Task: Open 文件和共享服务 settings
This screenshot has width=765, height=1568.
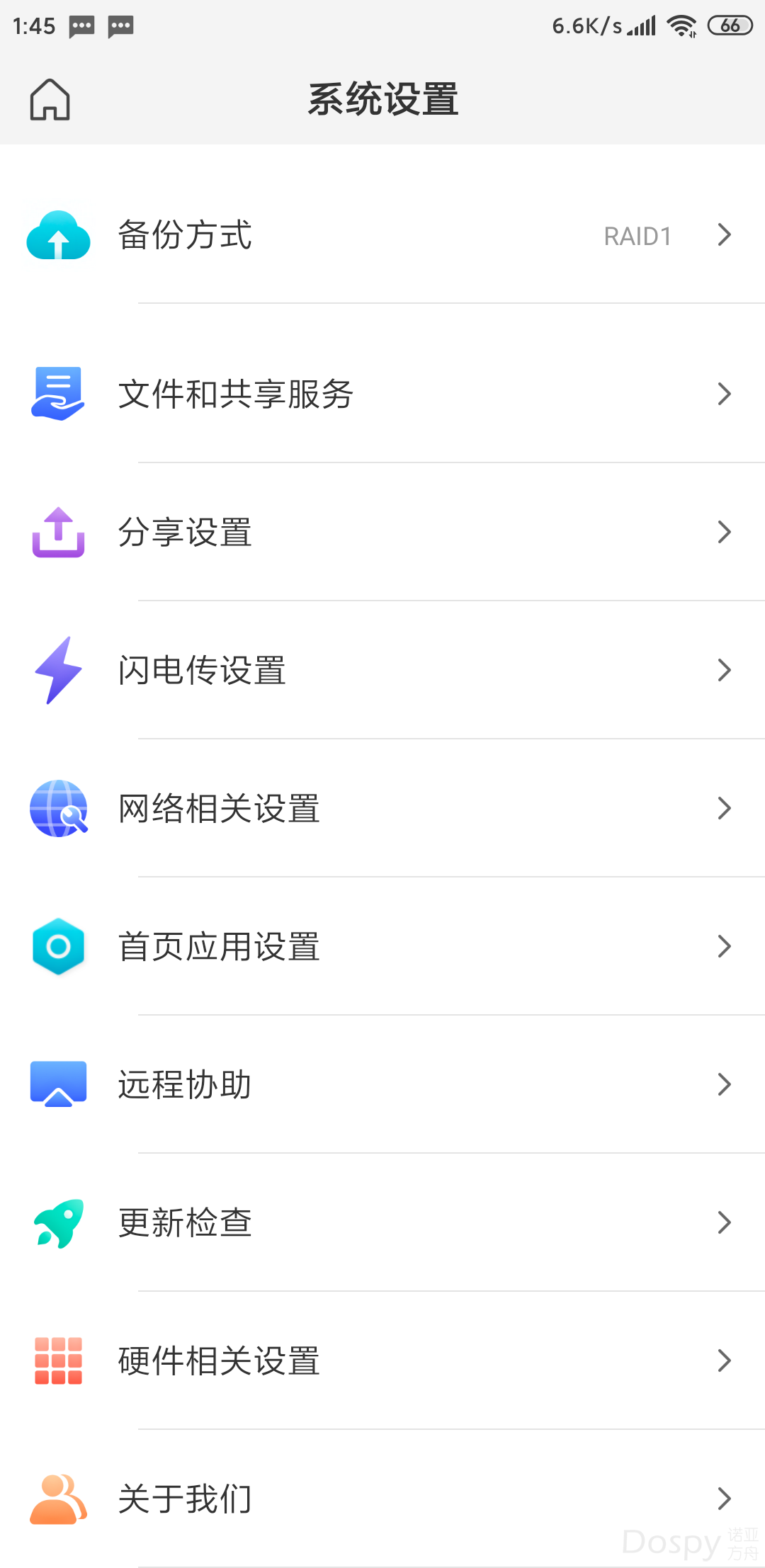Action: [382, 394]
